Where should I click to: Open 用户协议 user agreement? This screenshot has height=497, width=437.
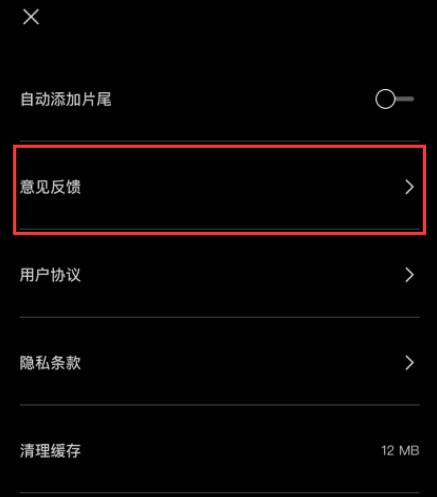point(219,275)
